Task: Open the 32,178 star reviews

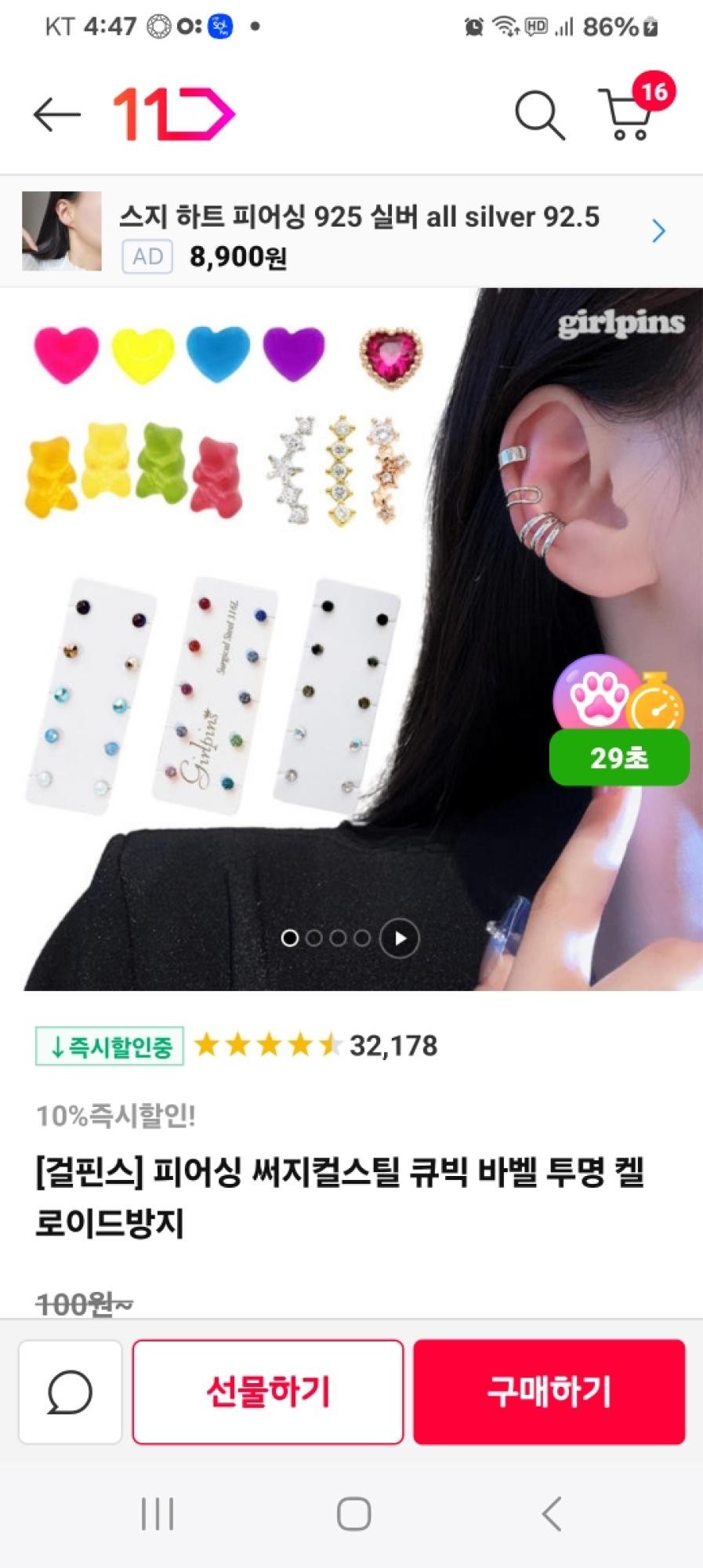Action: (315, 1045)
